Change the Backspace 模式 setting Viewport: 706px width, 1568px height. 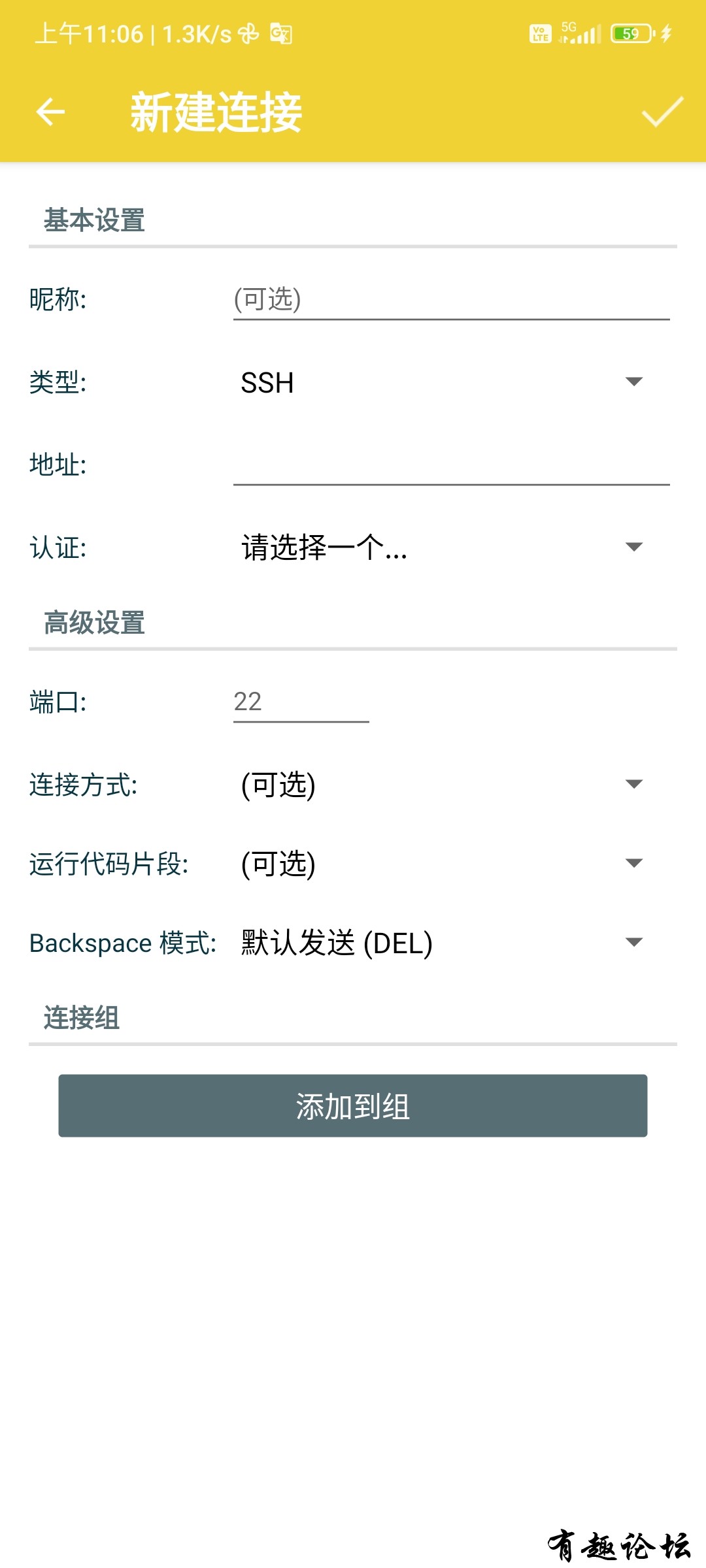click(x=442, y=943)
